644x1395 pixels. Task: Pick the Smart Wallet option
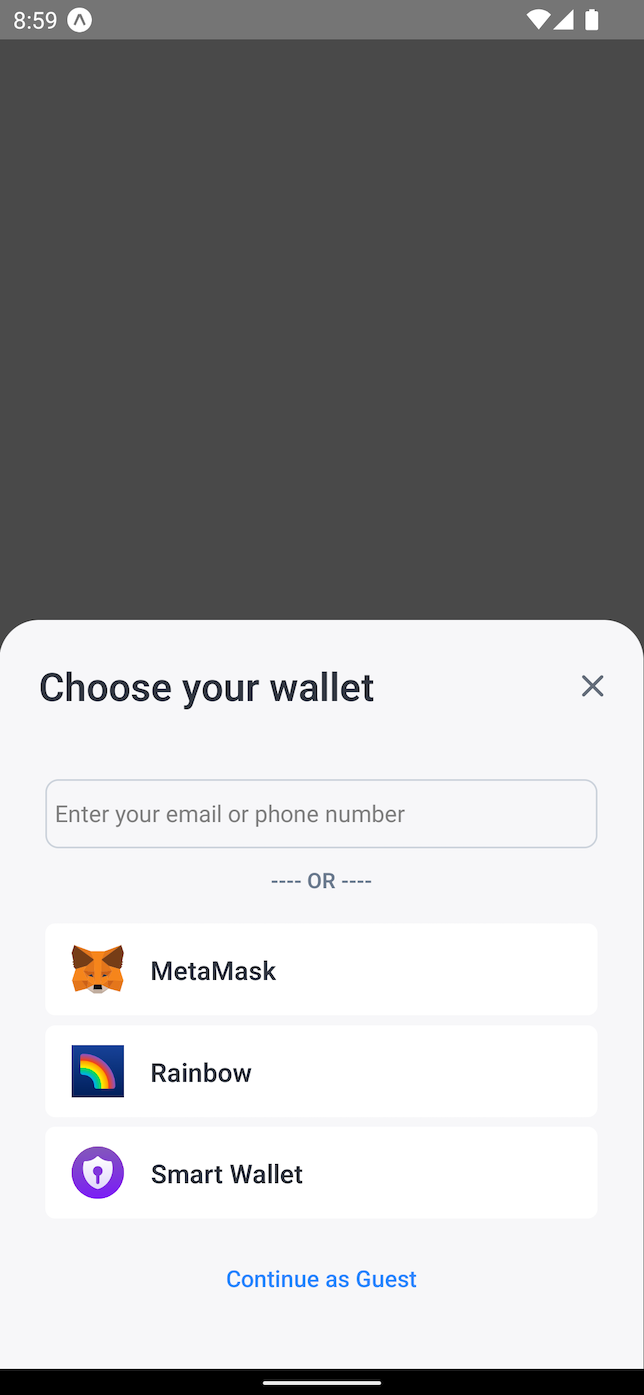pos(321,1173)
